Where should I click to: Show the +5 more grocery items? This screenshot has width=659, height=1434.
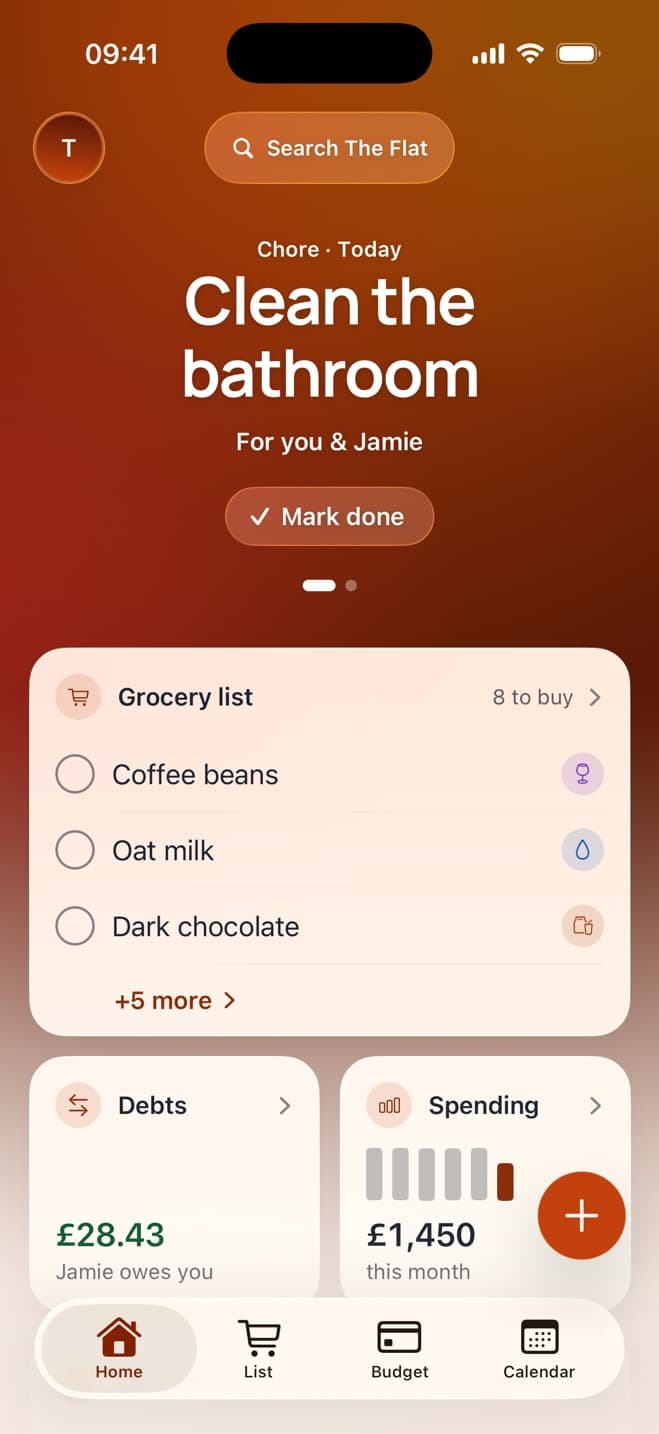pyautogui.click(x=175, y=1000)
